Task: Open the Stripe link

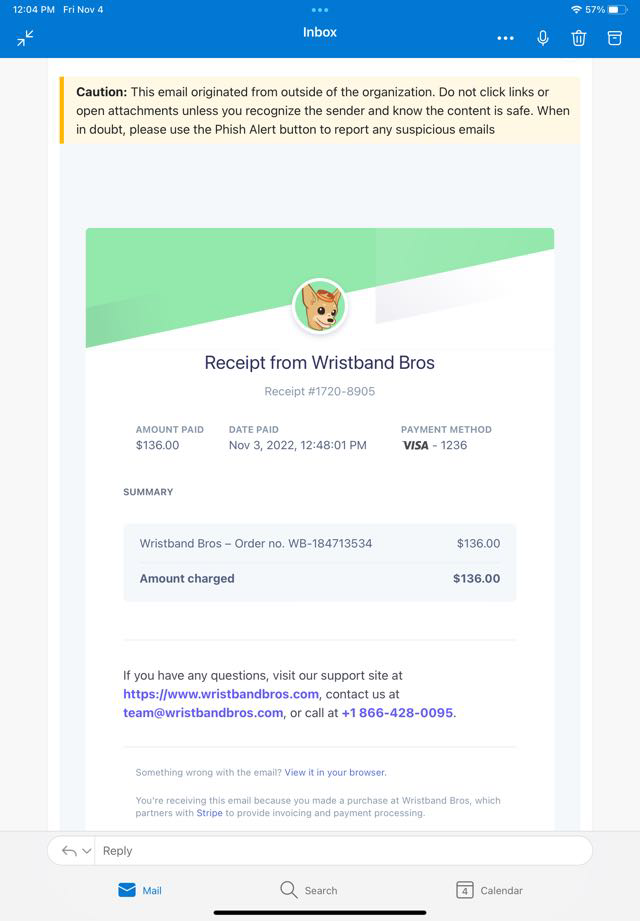Action: pos(209,813)
